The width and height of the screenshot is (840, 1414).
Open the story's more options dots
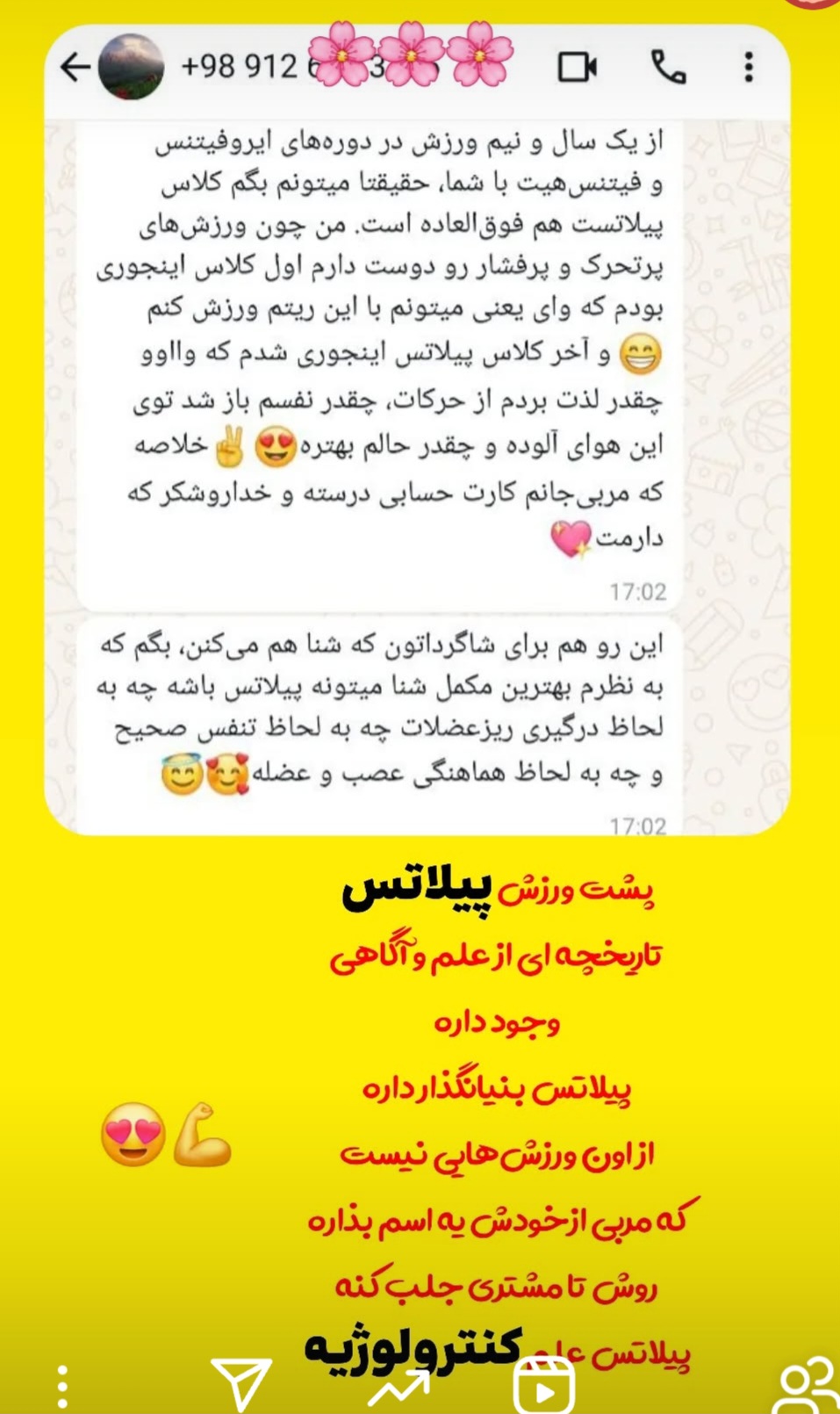pos(61,1387)
